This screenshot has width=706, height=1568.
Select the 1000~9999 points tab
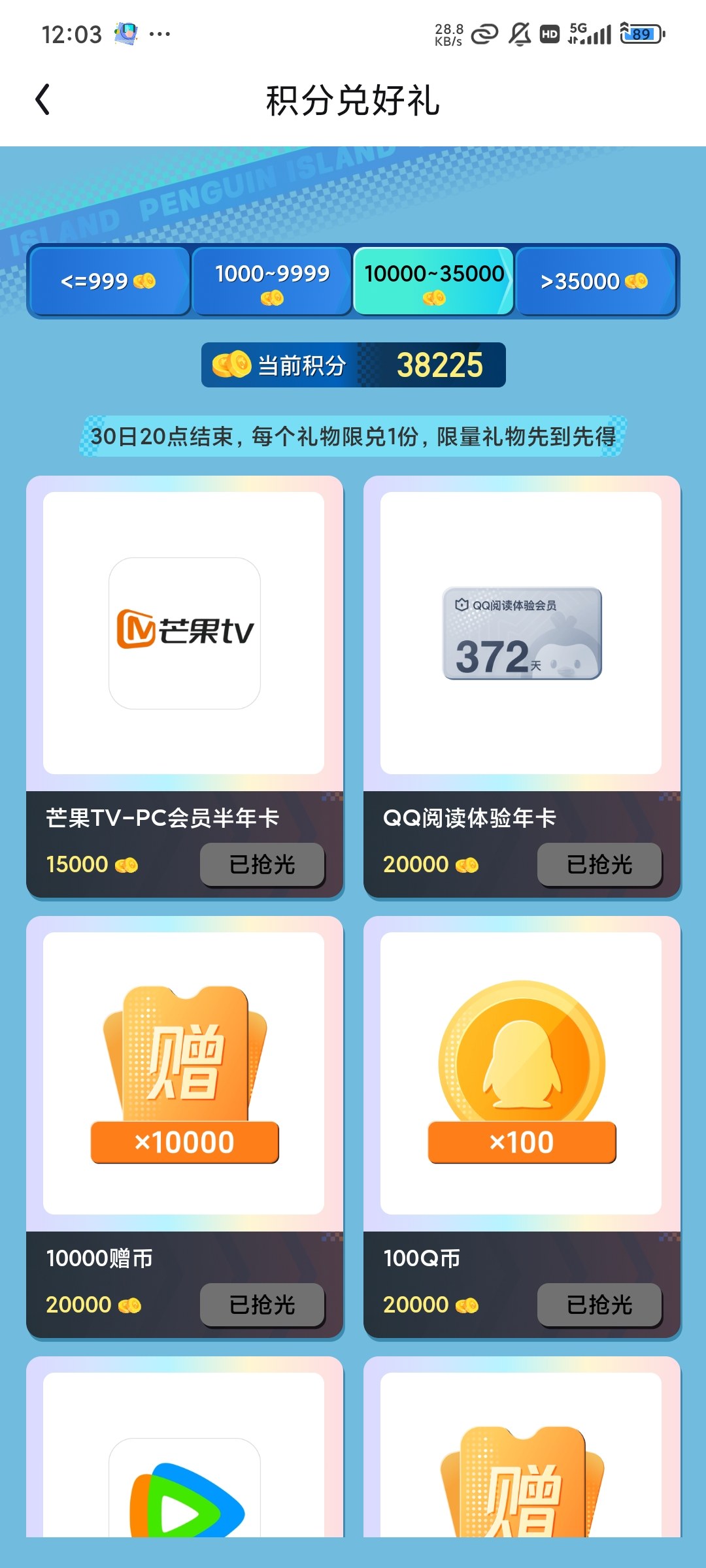[x=272, y=281]
